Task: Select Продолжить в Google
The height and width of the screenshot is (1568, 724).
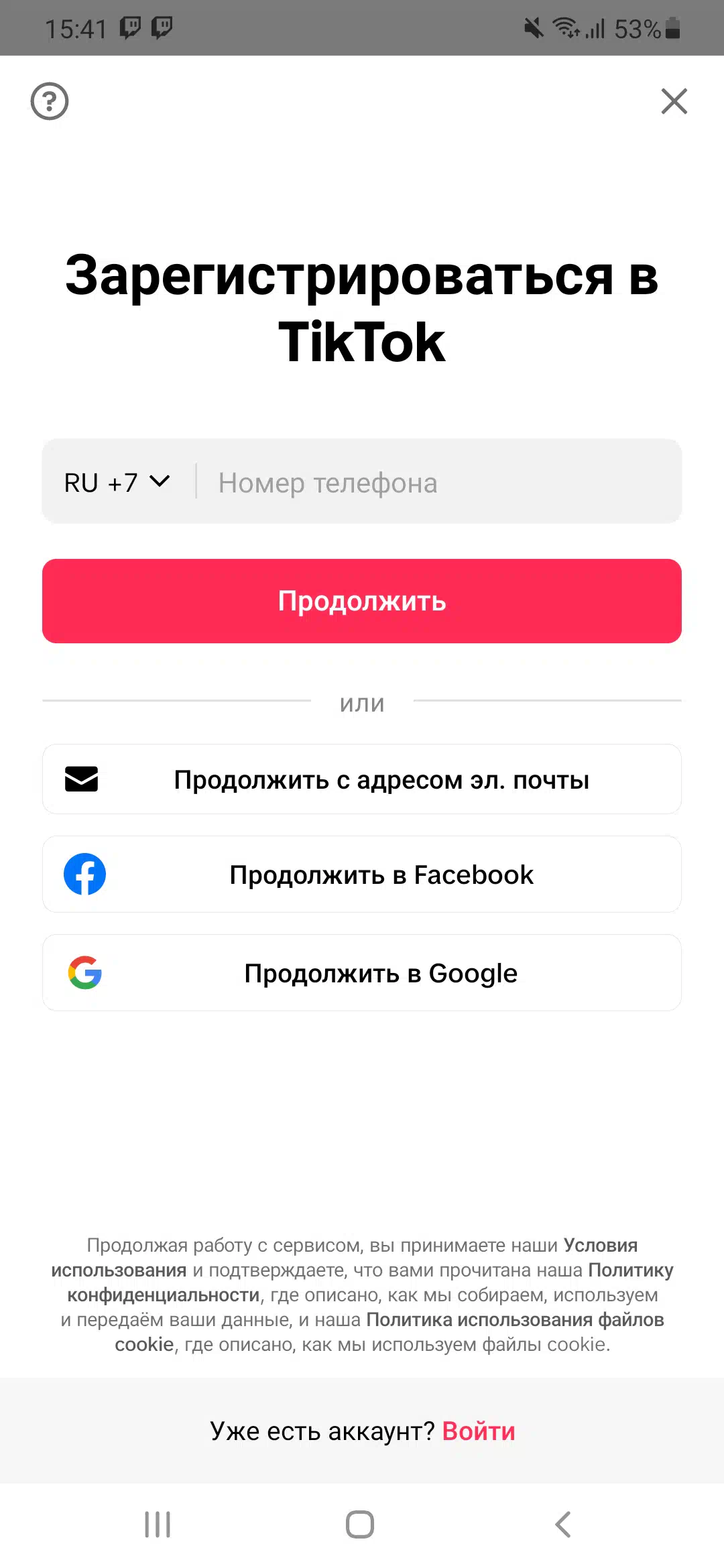Action: [362, 973]
